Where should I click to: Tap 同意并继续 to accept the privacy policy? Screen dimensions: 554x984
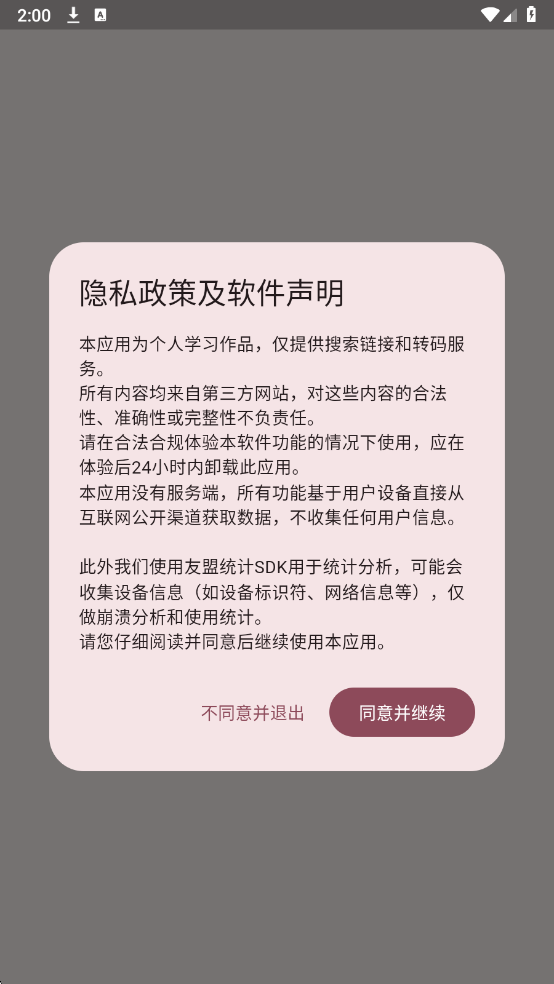[402, 712]
